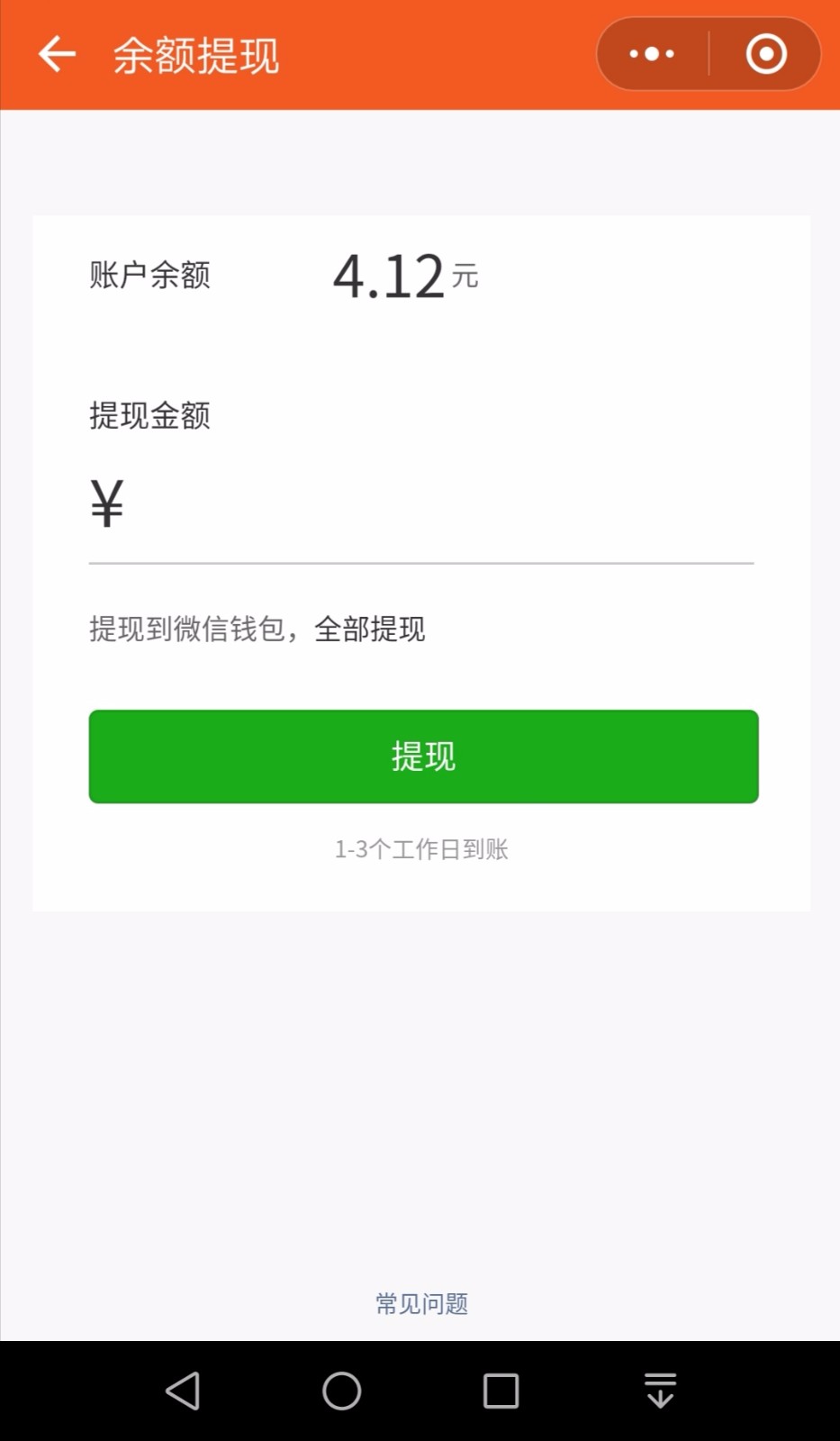840x1441 pixels.
Task: Open the recent apps overview
Action: [501, 1391]
